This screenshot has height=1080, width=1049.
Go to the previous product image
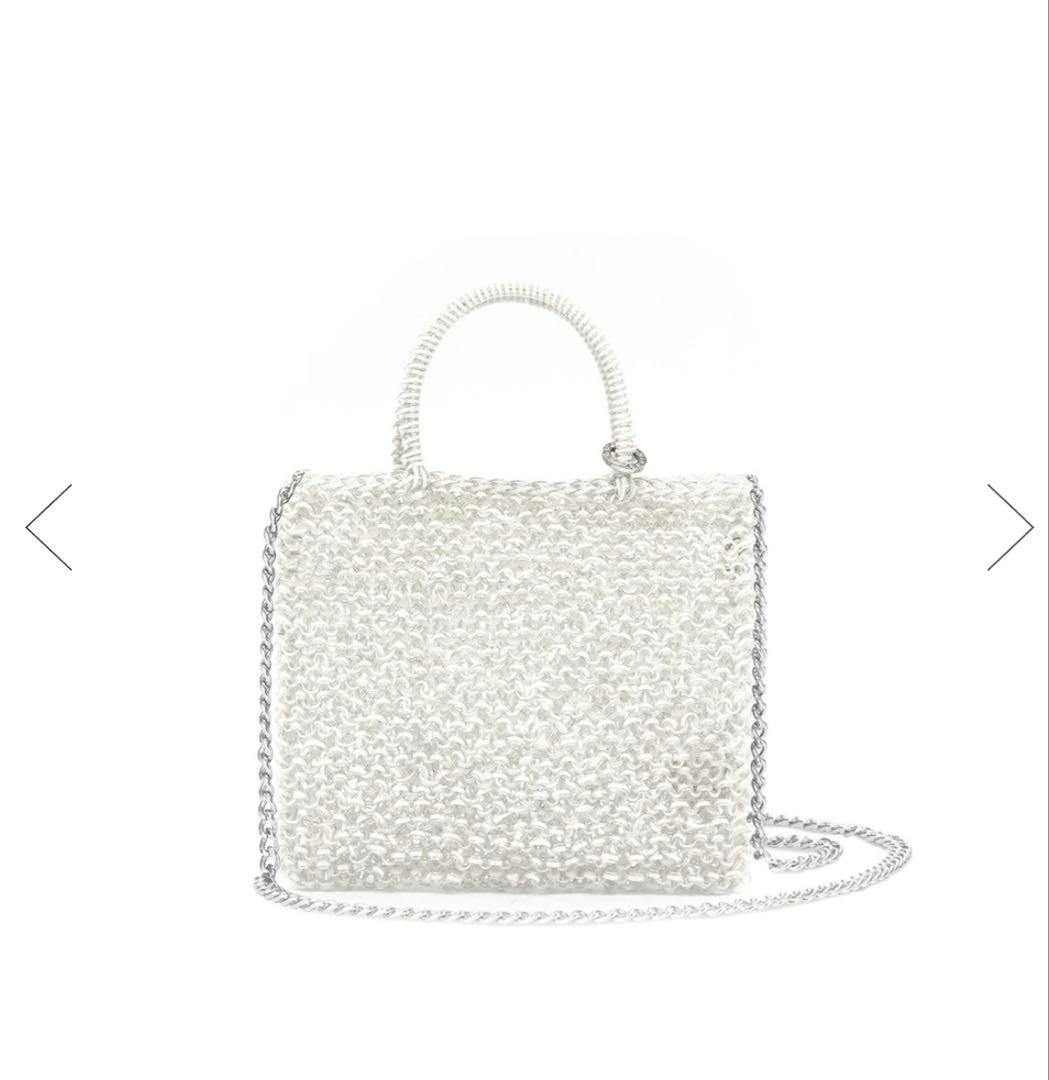(x=49, y=527)
